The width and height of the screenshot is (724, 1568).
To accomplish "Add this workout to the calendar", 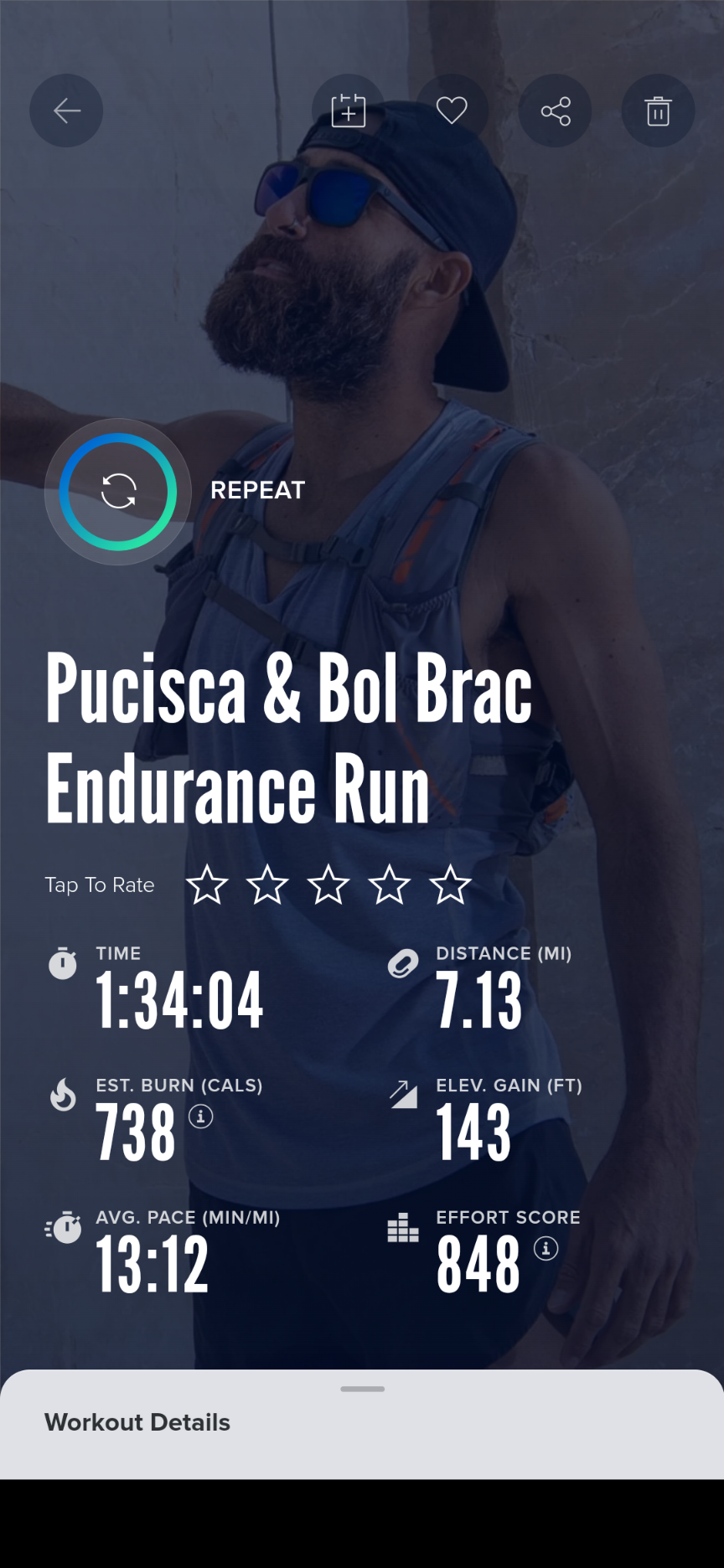I will tap(349, 111).
